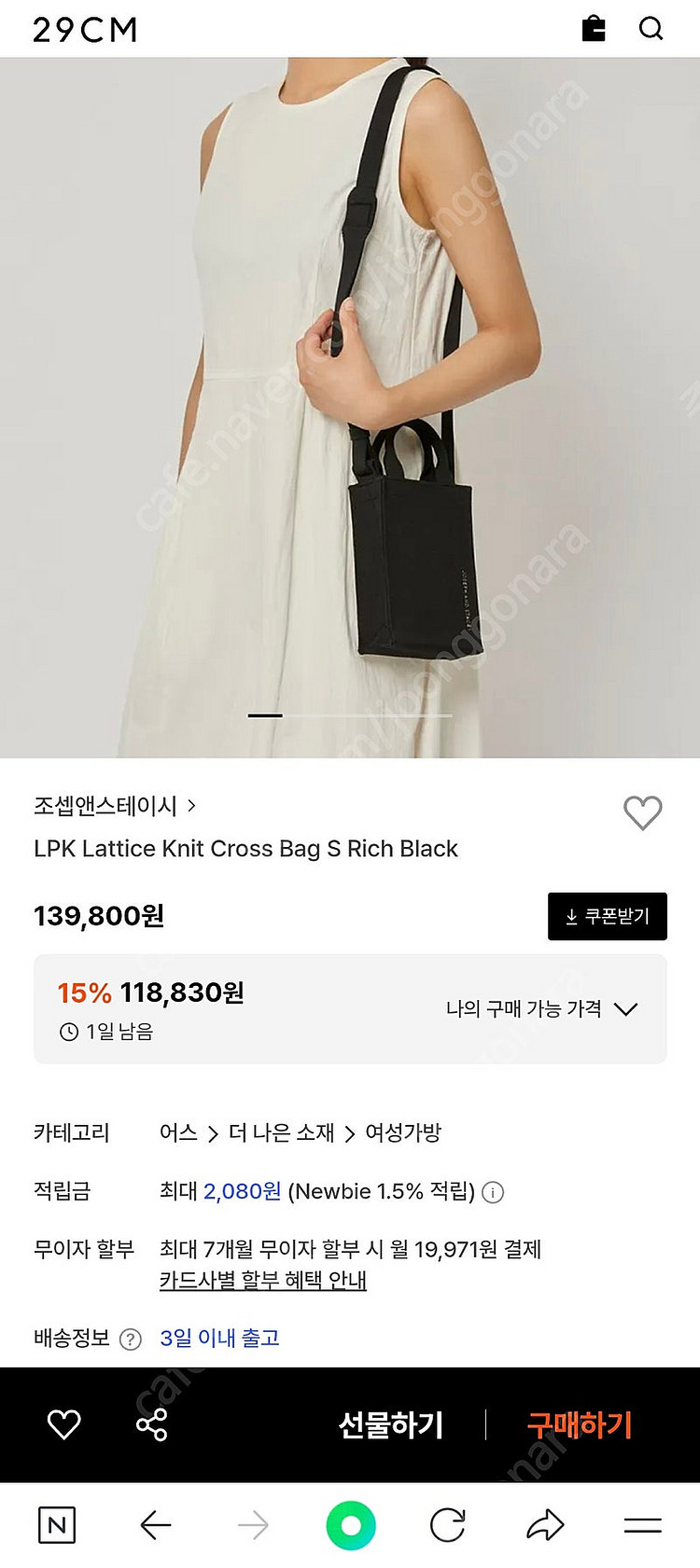Expand 나의 구매 가능 가격 details
Viewport: 700px width, 1568px height.
tap(541, 1008)
